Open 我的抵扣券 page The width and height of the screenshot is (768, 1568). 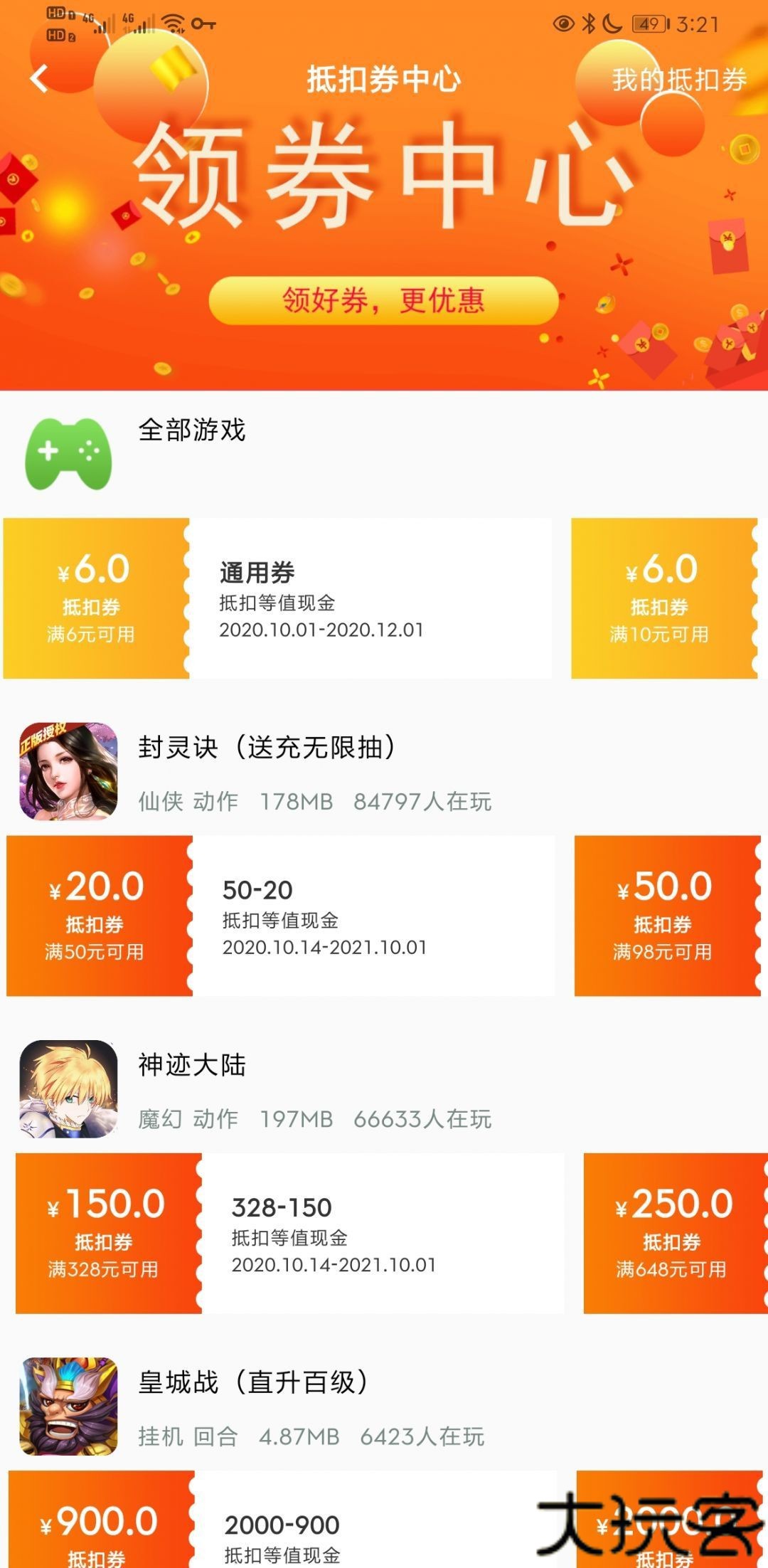[679, 80]
